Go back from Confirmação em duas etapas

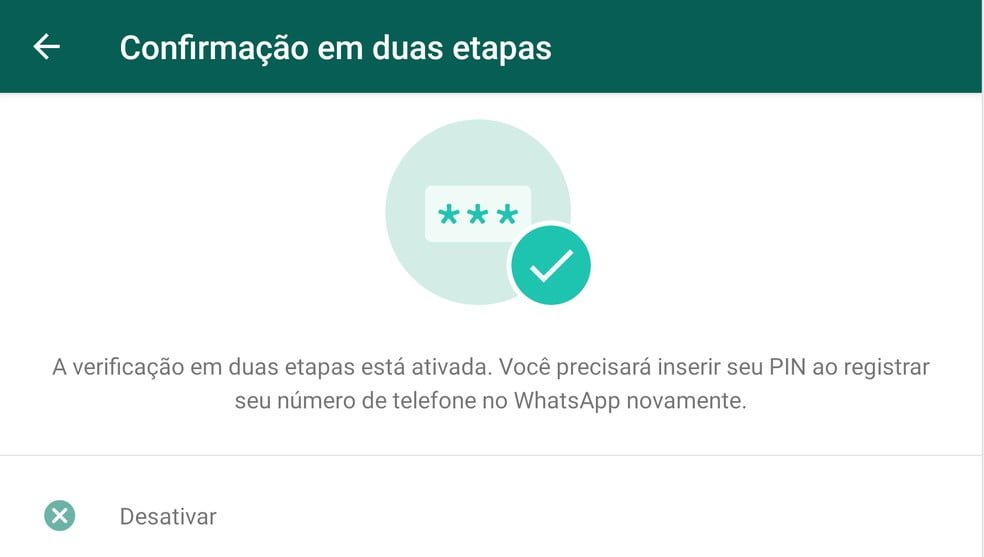point(47,47)
